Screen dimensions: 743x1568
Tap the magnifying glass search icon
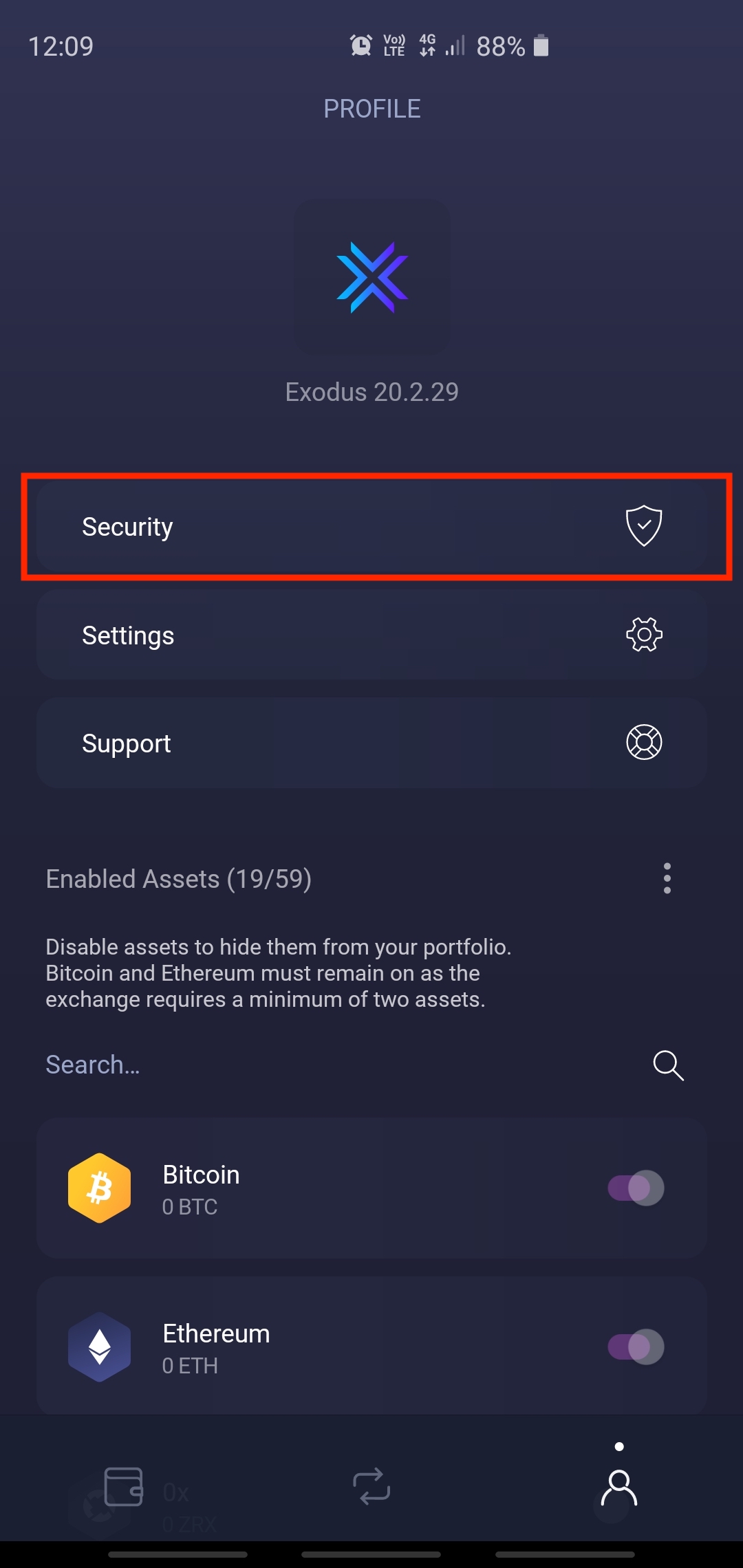click(x=668, y=1065)
